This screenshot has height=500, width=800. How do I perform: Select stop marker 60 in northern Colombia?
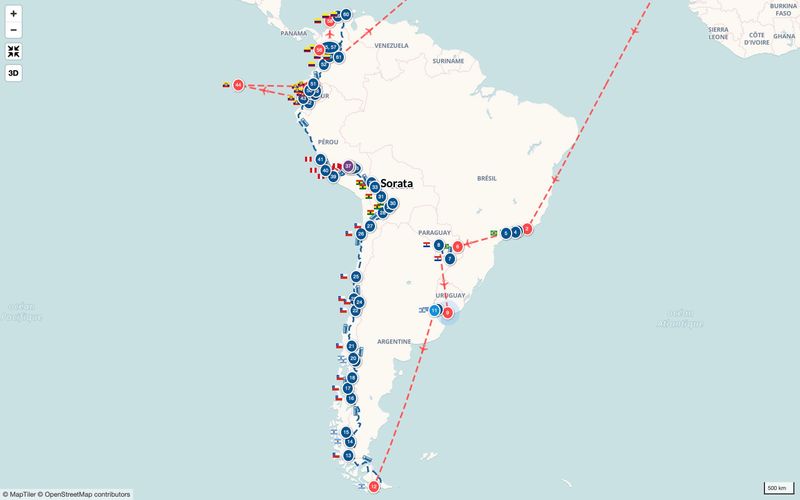pos(345,15)
